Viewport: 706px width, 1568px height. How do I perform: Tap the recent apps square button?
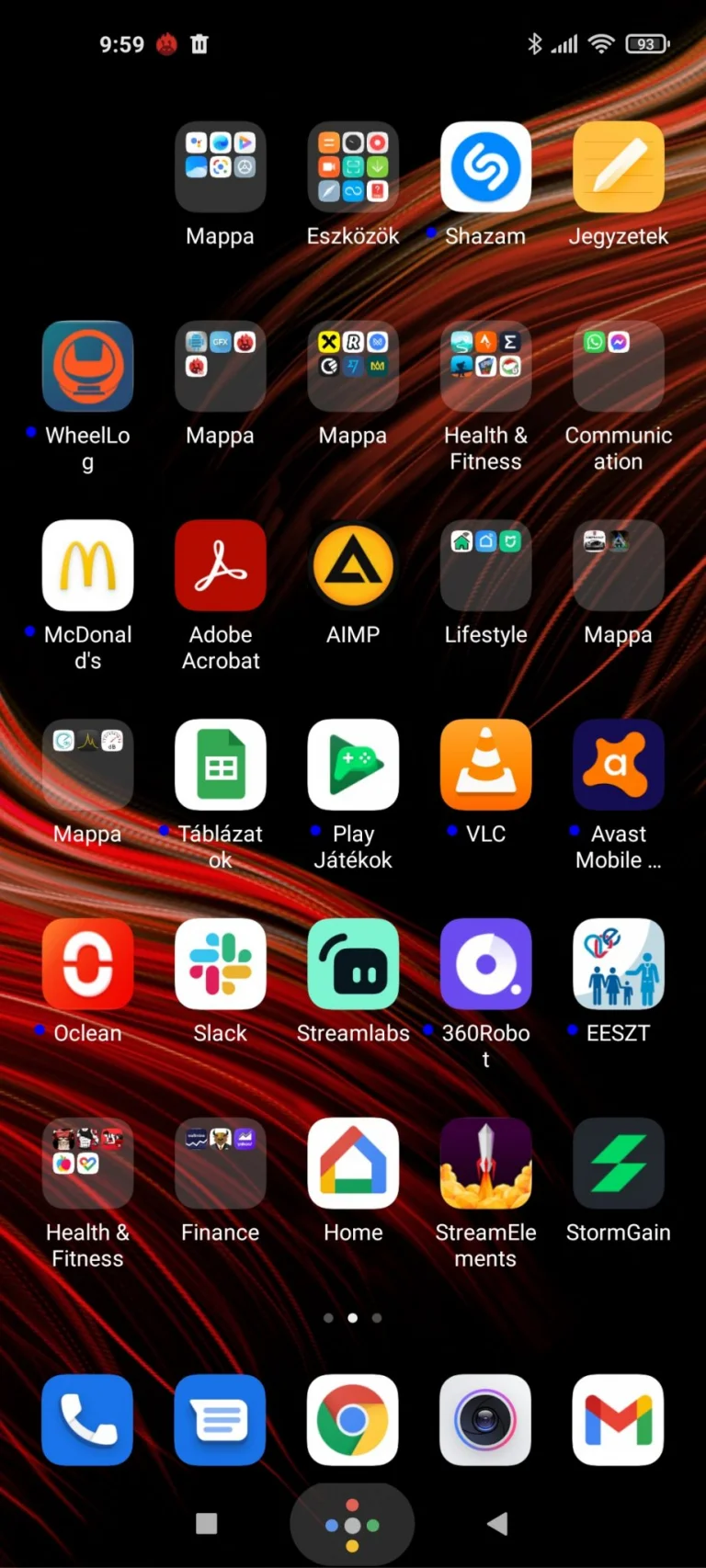[207, 1523]
